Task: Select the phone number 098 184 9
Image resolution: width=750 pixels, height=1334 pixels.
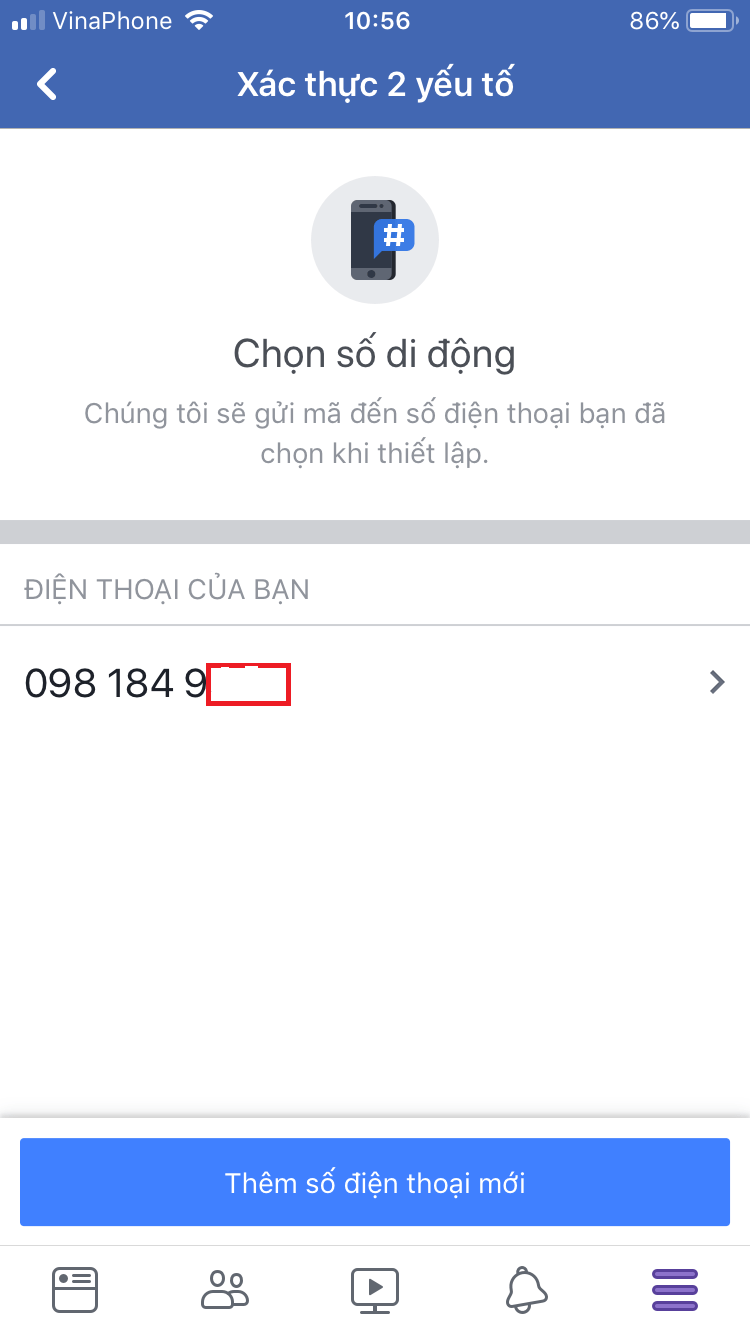Action: [x=375, y=683]
